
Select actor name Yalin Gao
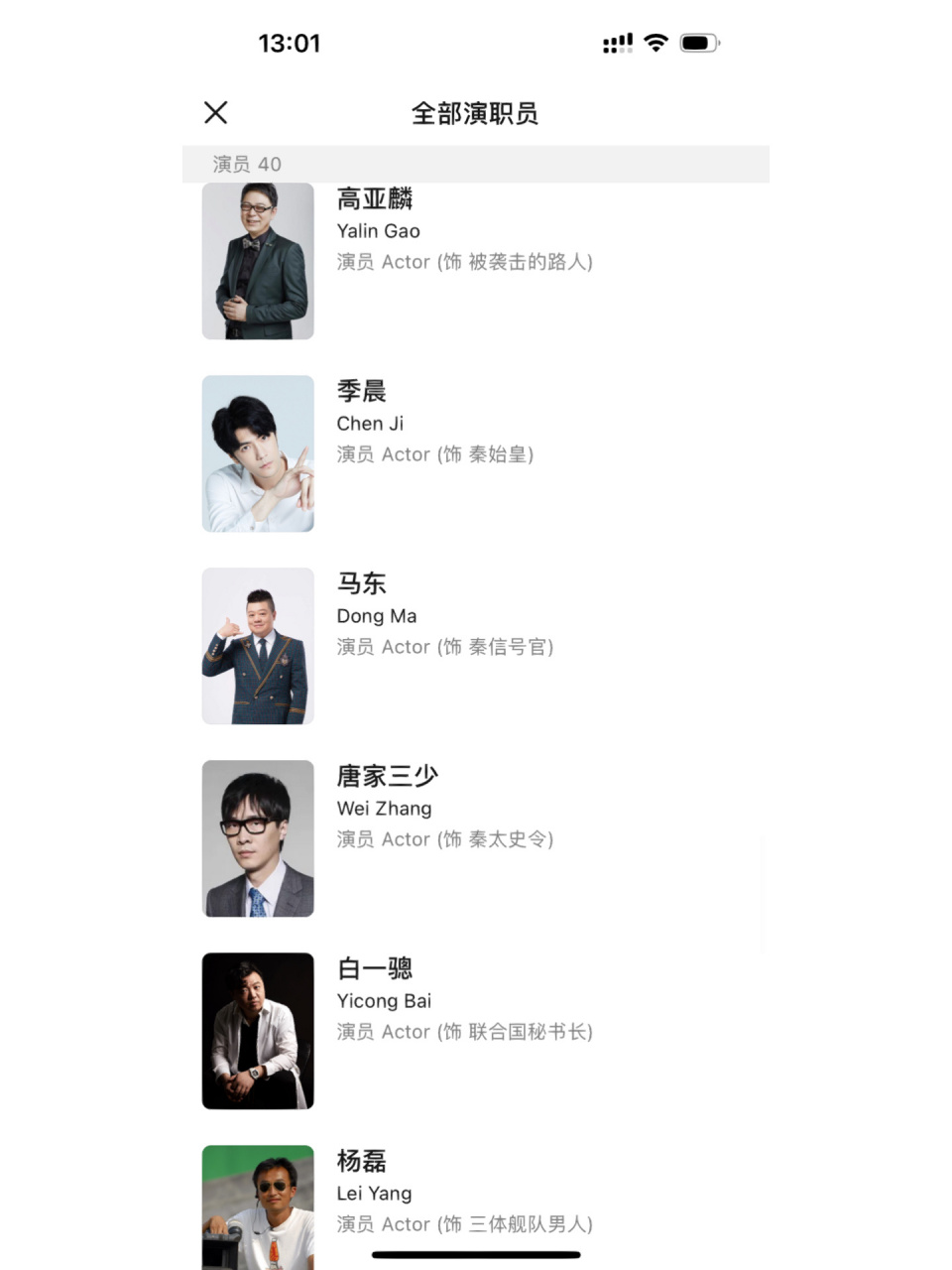pos(379,231)
